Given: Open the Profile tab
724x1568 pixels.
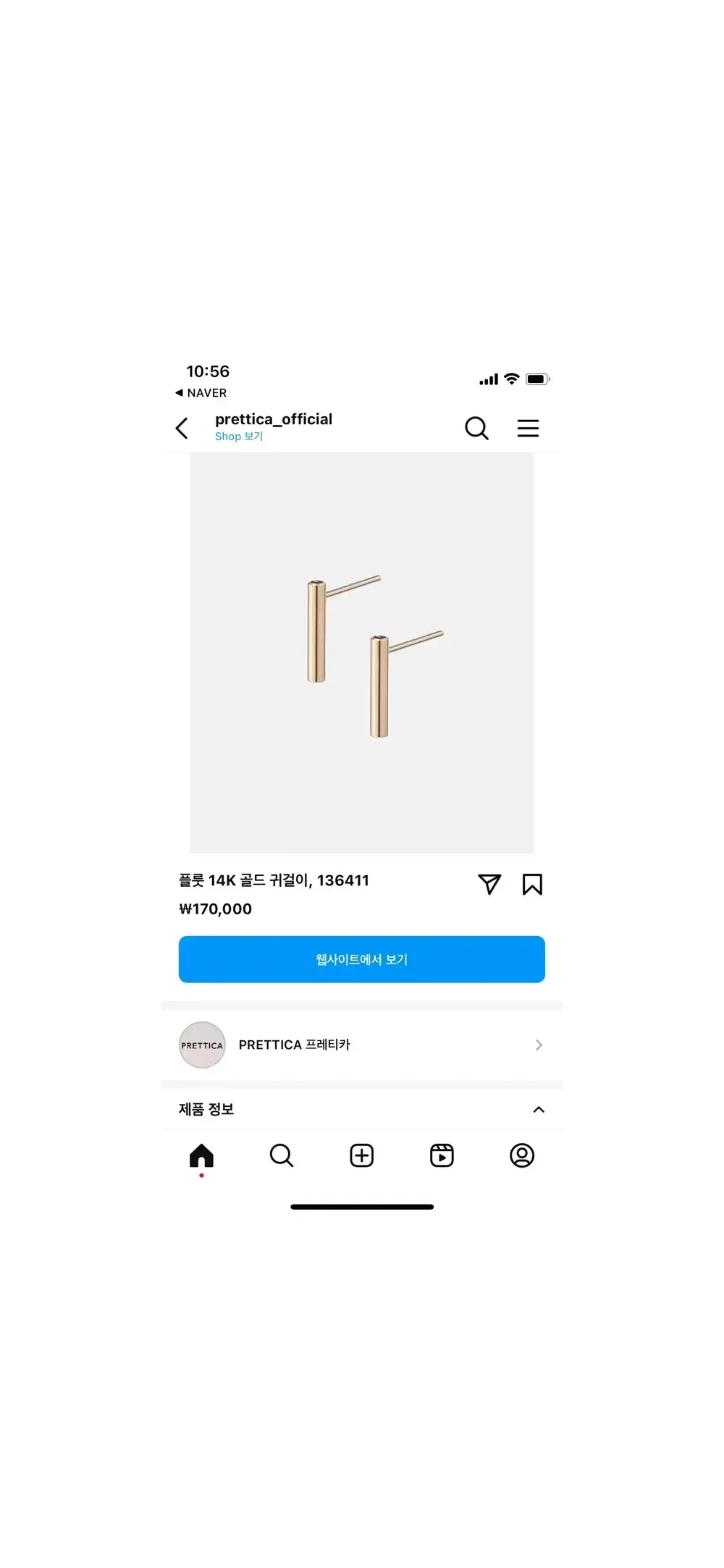Looking at the screenshot, I should click(522, 1155).
